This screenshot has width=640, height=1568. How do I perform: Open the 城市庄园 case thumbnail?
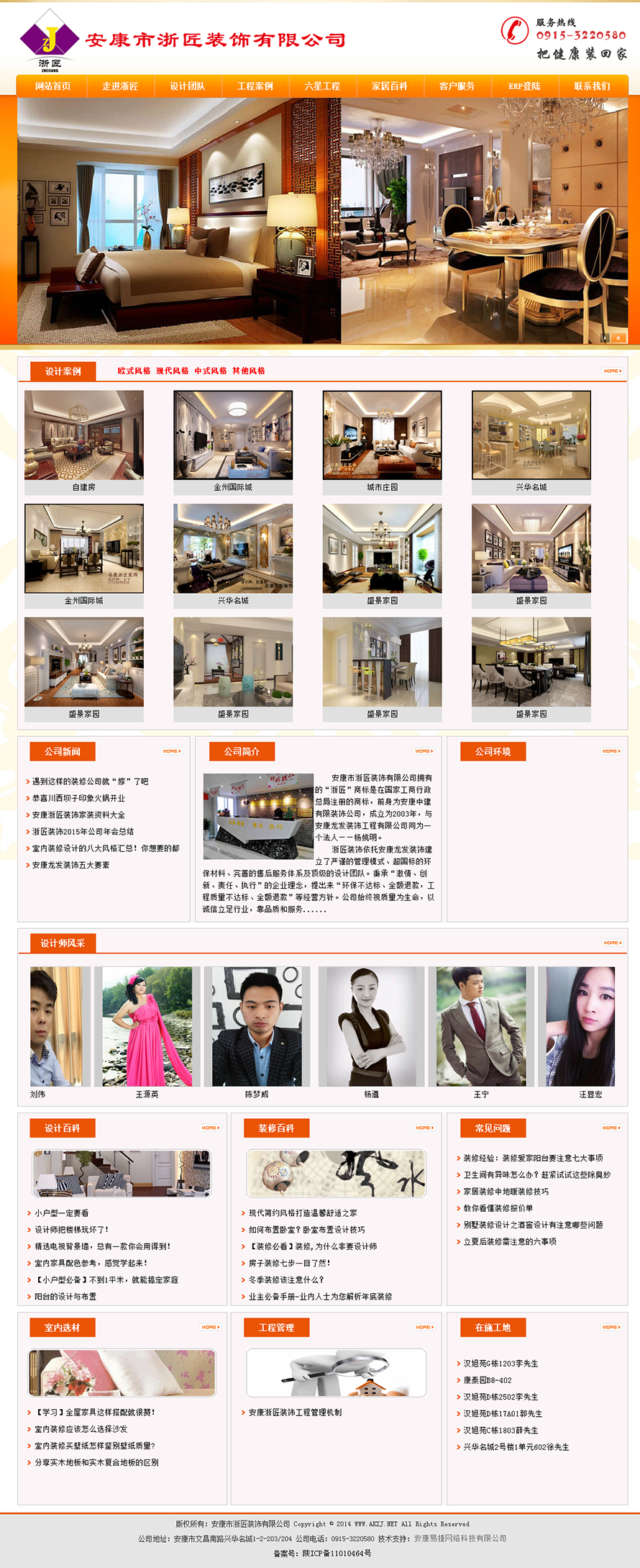(382, 435)
